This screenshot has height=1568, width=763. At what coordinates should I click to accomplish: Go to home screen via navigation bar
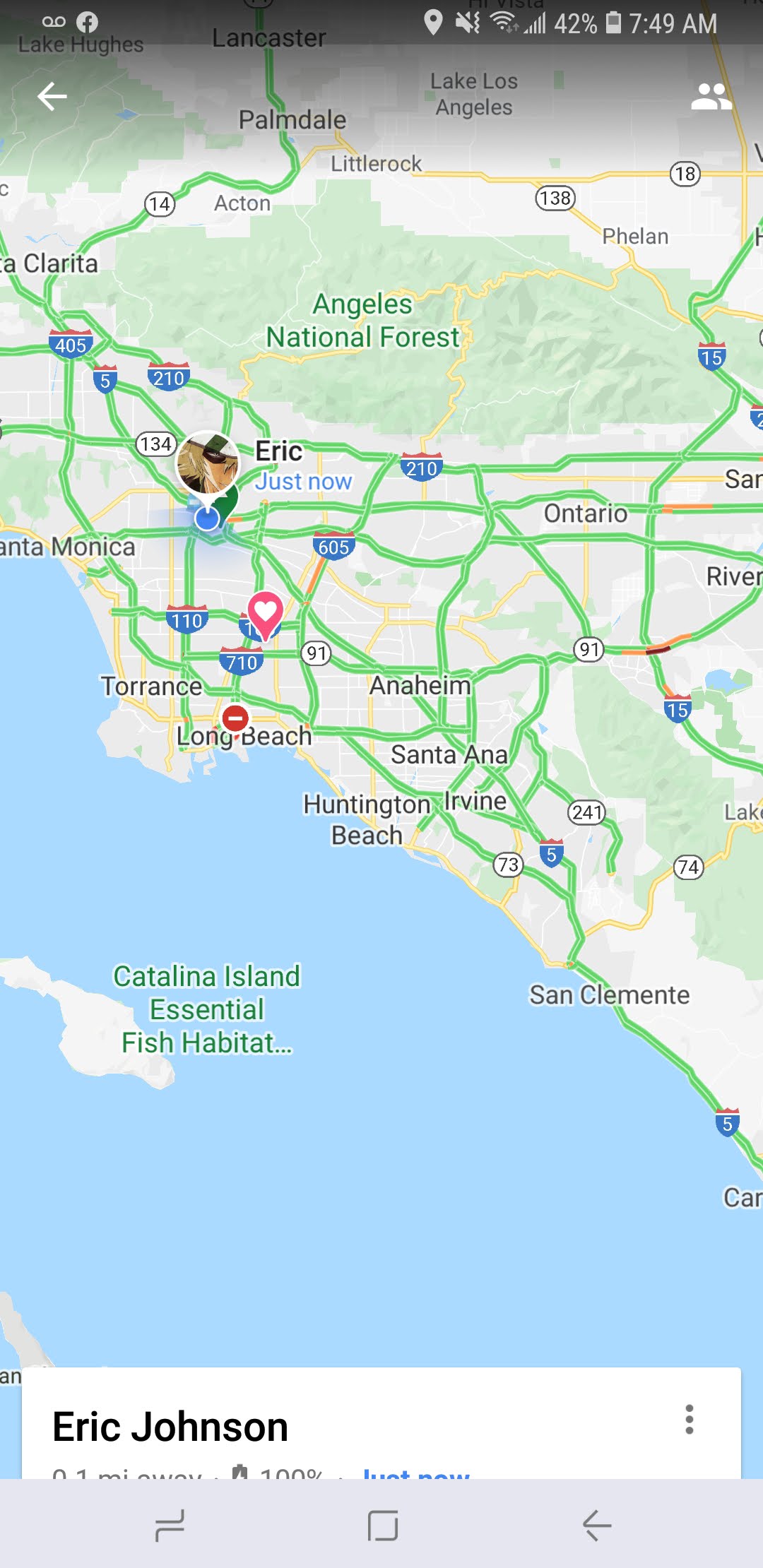click(382, 1525)
